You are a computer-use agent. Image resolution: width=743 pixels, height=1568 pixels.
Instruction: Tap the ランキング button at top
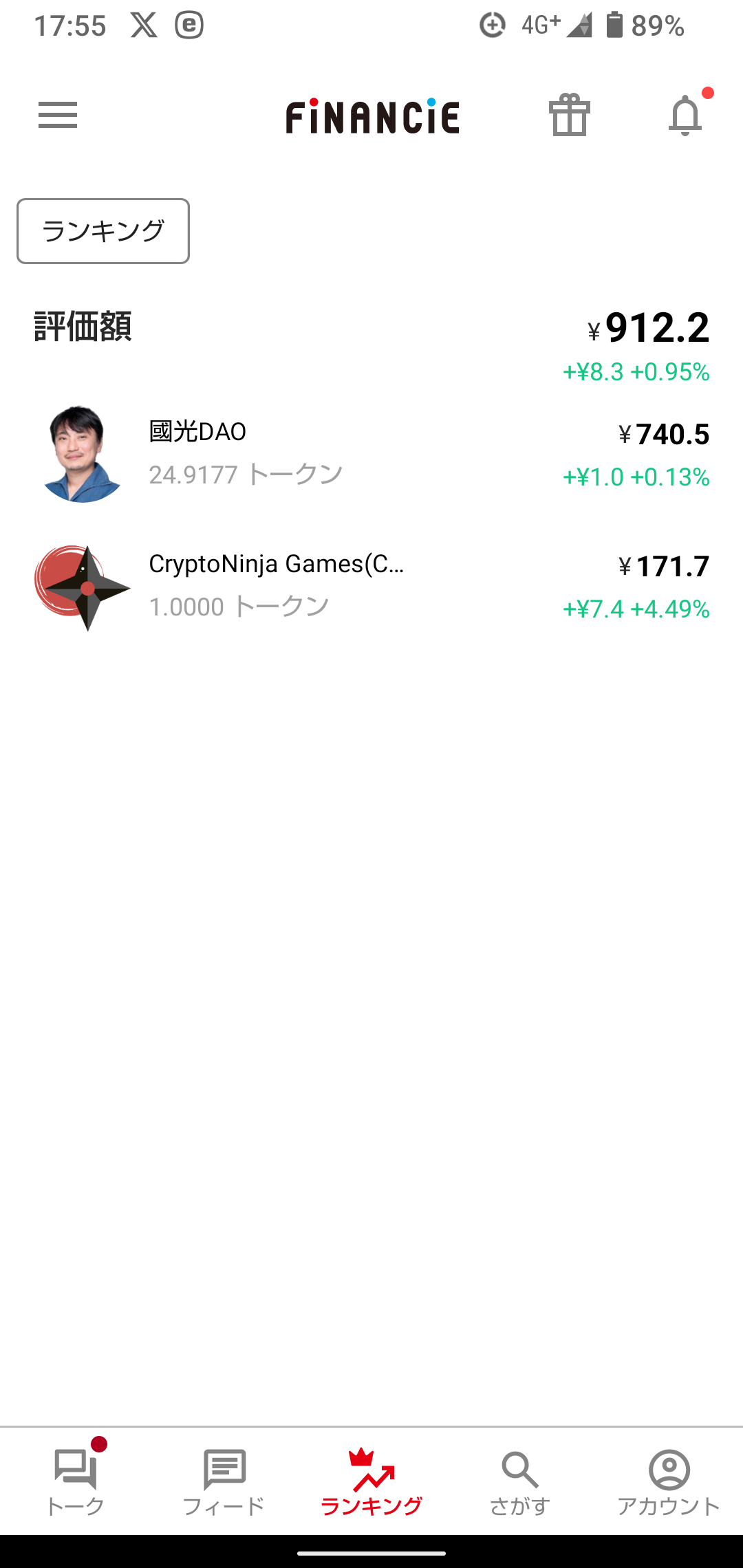[103, 231]
